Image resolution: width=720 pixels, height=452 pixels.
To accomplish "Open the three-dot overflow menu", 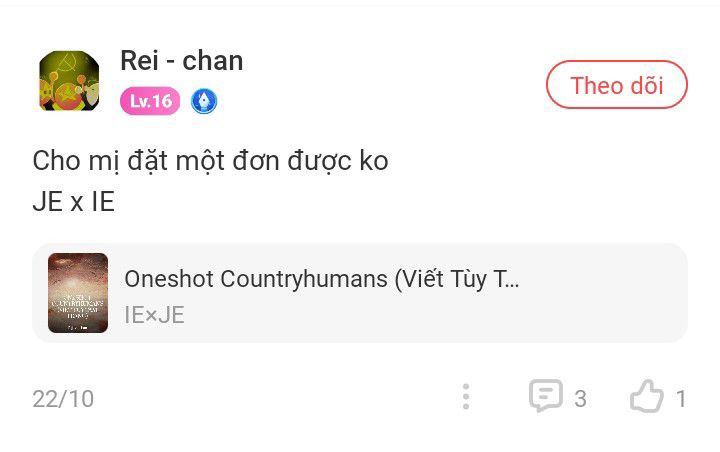I will click(465, 397).
